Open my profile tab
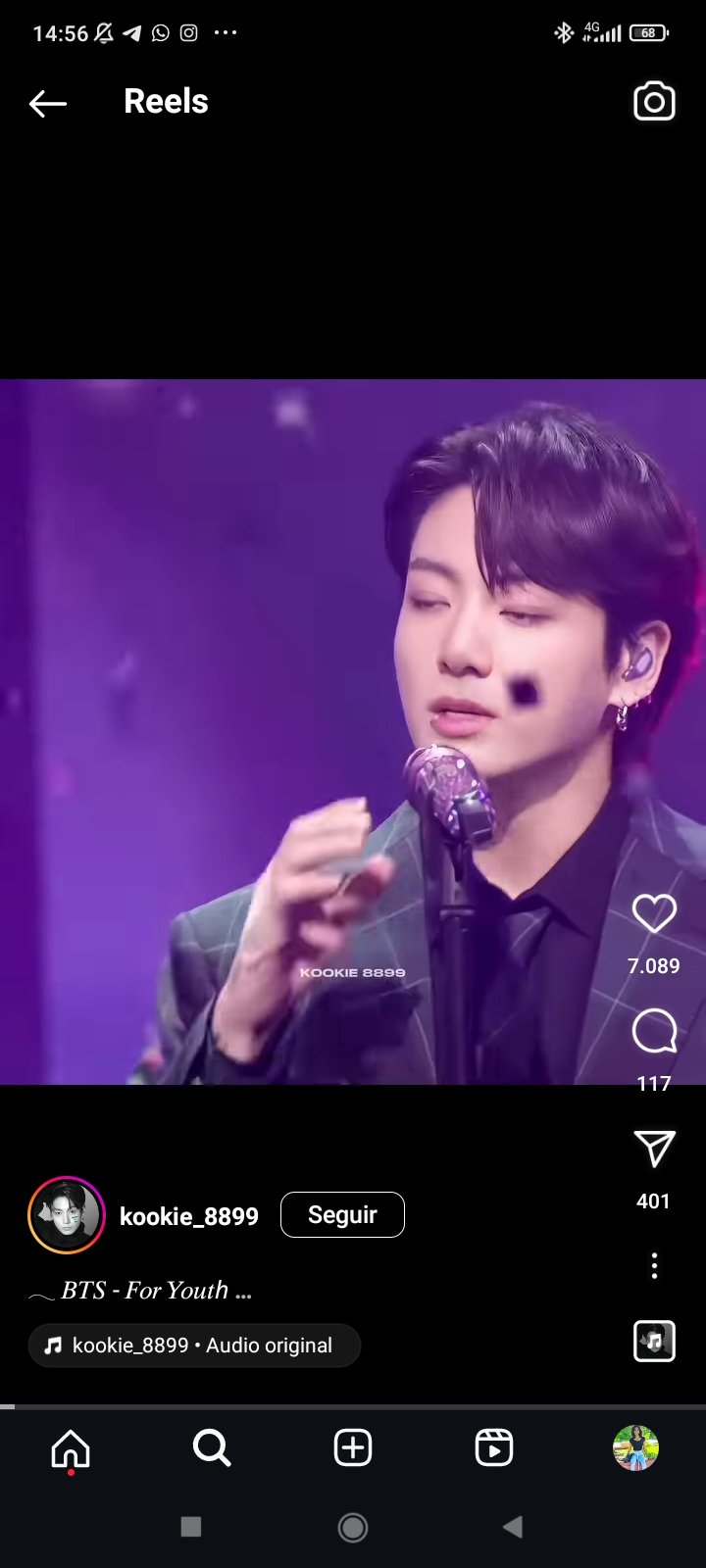Viewport: 706px width, 1568px height. (x=635, y=1447)
